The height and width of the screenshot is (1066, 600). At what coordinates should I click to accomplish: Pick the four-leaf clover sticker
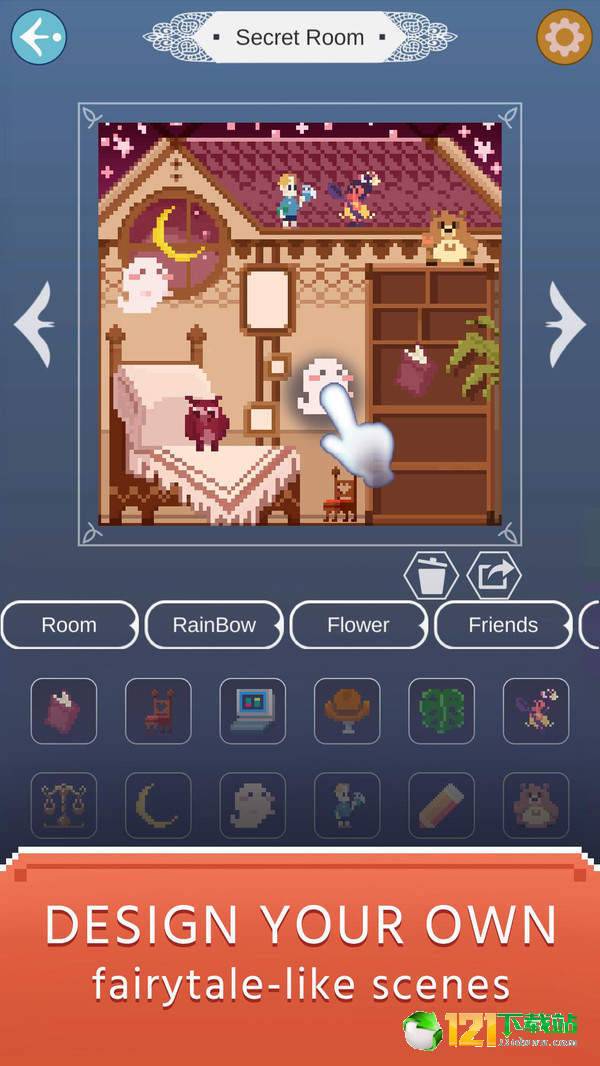(x=441, y=711)
